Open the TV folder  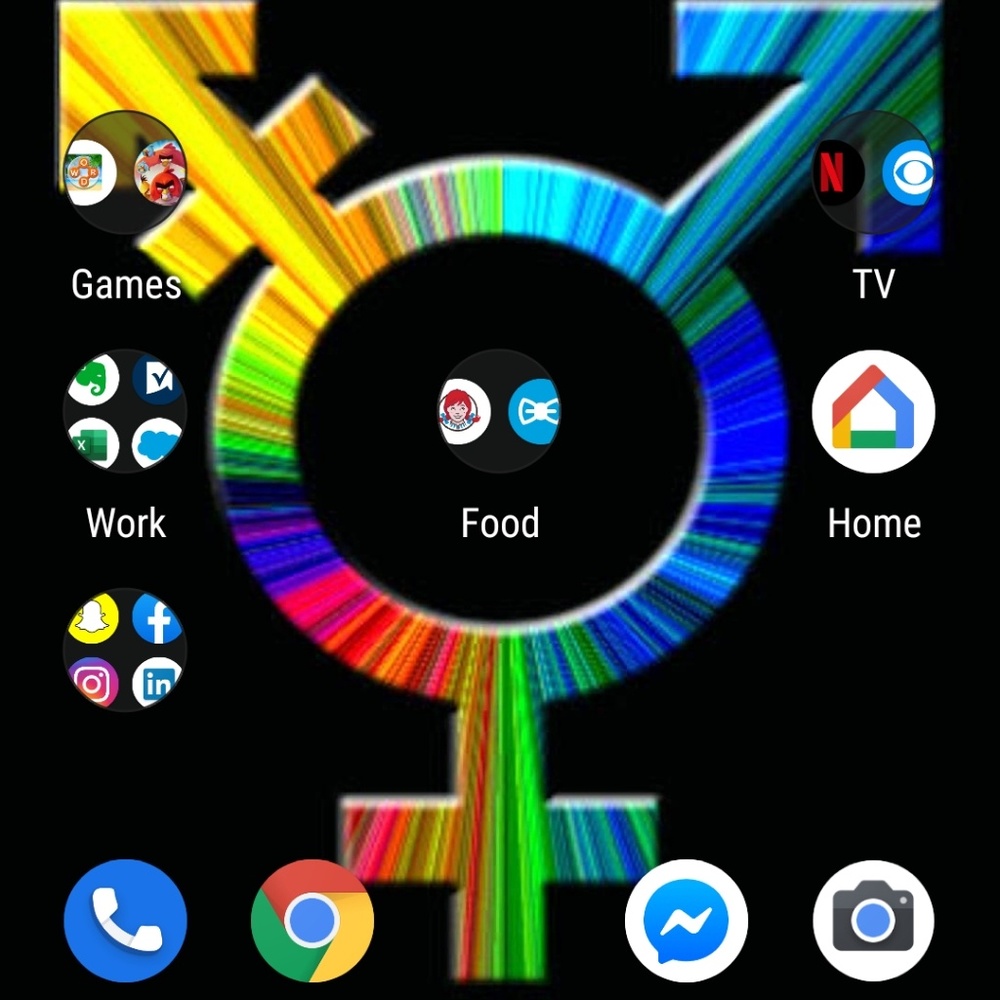(873, 172)
